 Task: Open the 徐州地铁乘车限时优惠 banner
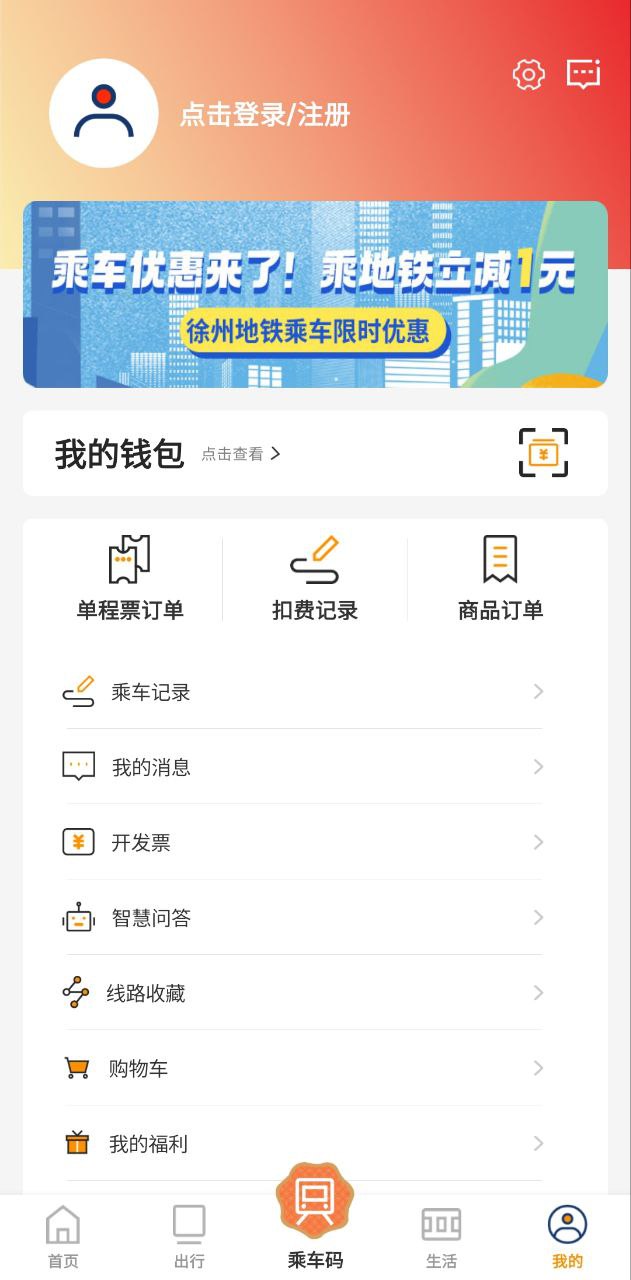pos(315,294)
